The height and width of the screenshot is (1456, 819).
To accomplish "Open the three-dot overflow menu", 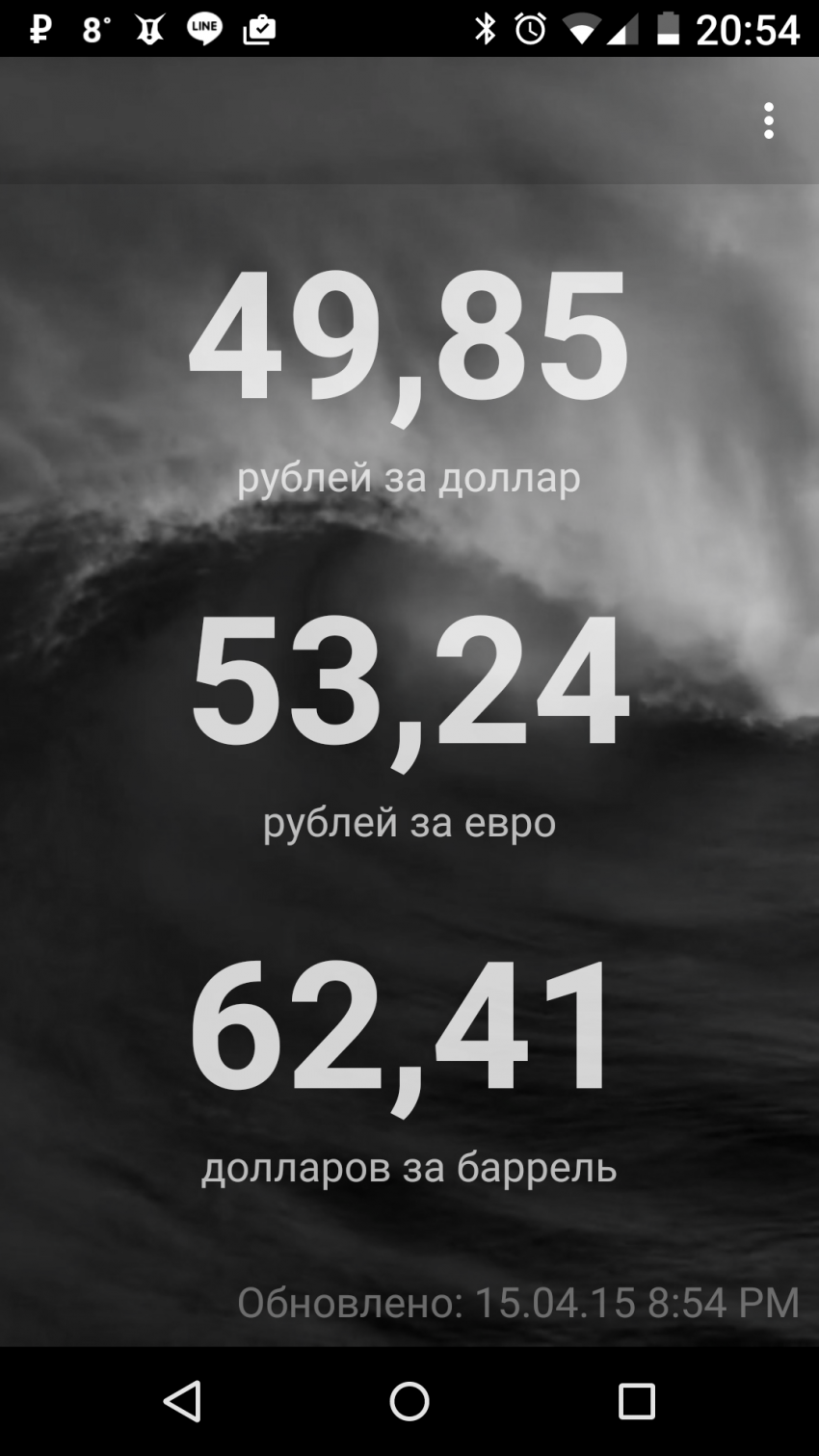I will [x=768, y=120].
